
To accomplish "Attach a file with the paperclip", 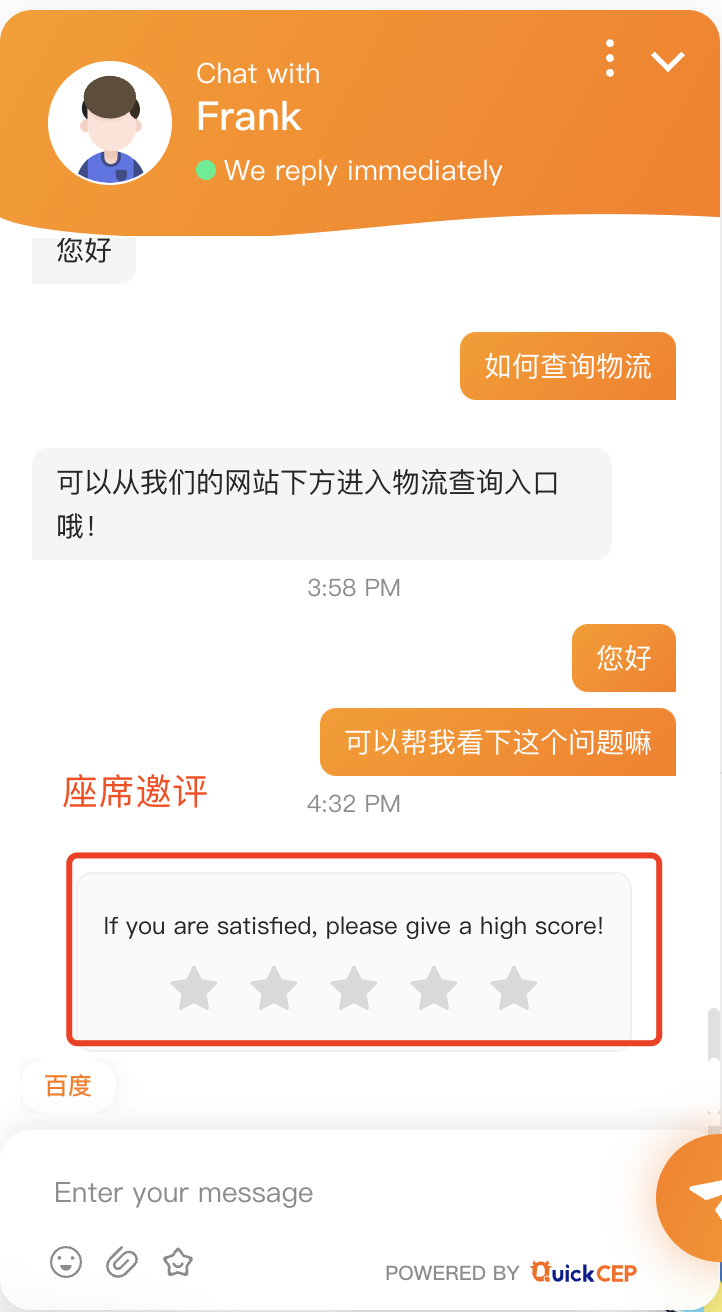I will click(x=122, y=1262).
